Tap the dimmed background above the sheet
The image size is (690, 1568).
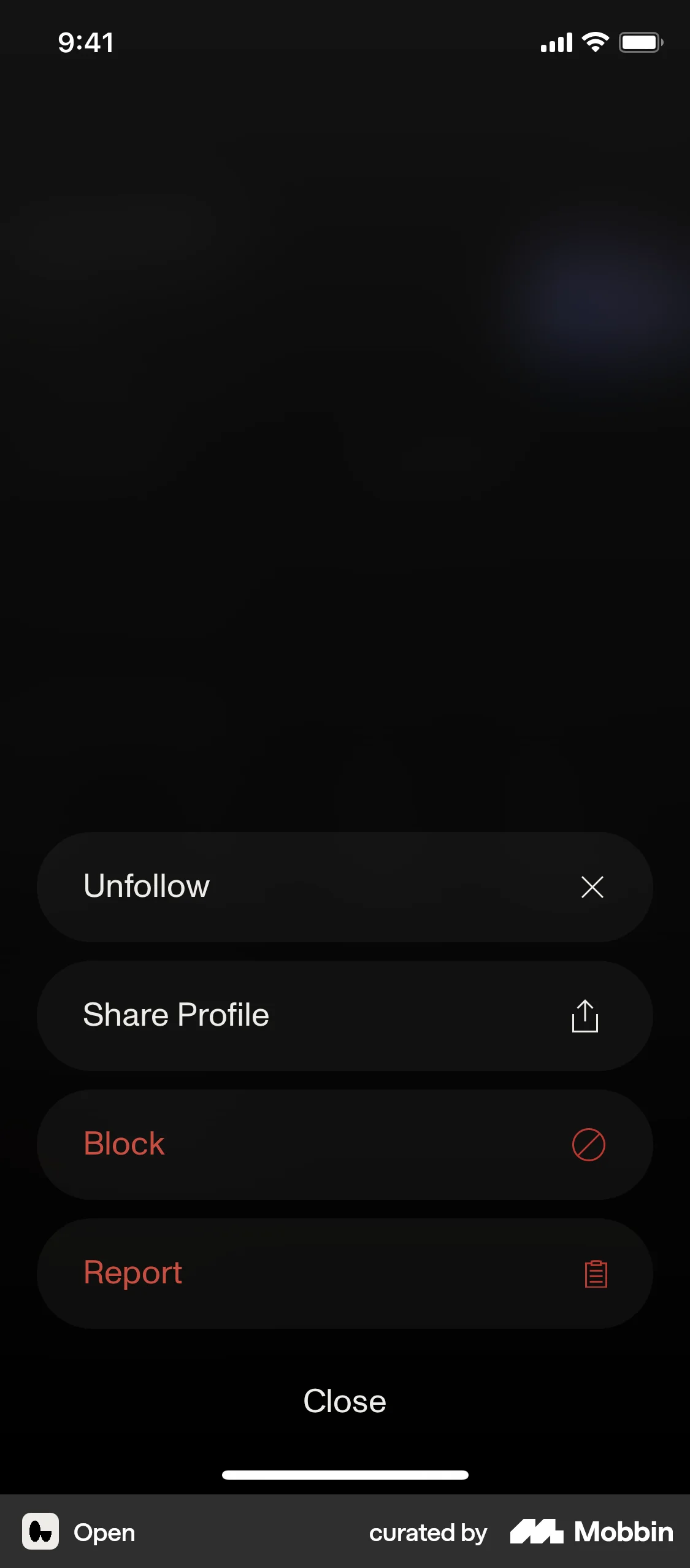345,552
